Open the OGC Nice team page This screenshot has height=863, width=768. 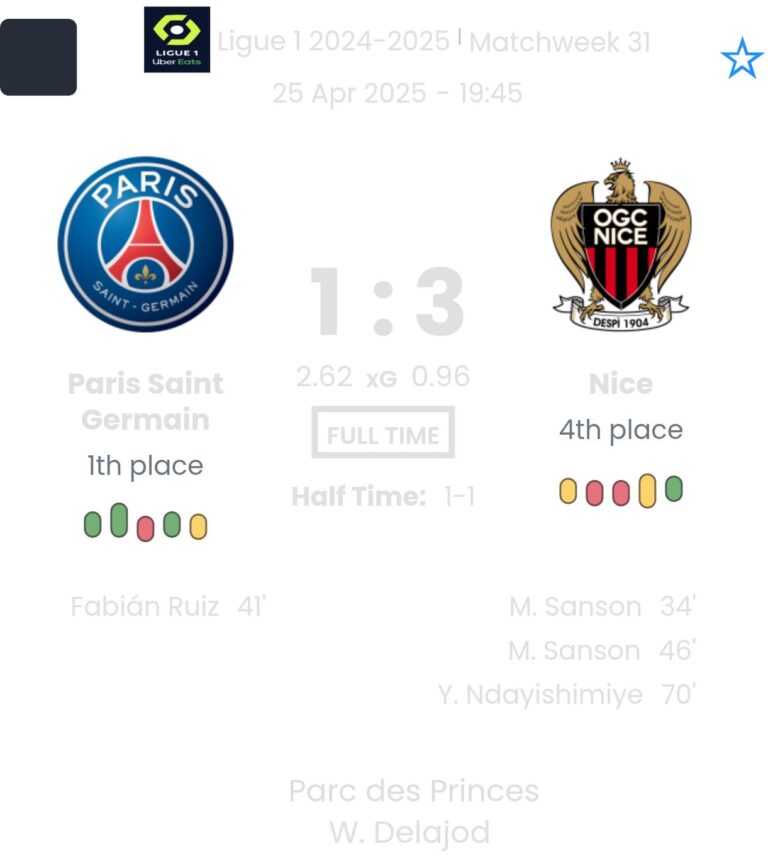click(x=620, y=245)
